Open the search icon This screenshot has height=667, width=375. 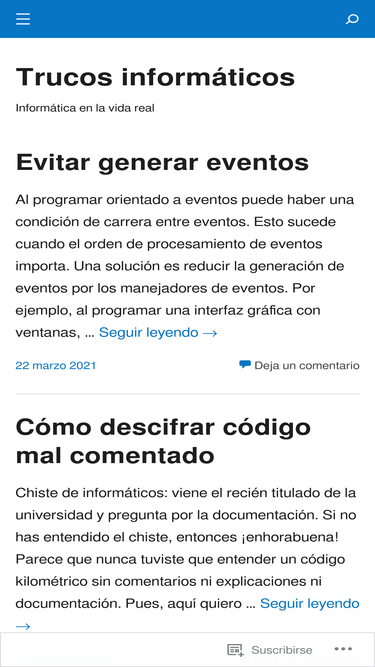point(352,19)
